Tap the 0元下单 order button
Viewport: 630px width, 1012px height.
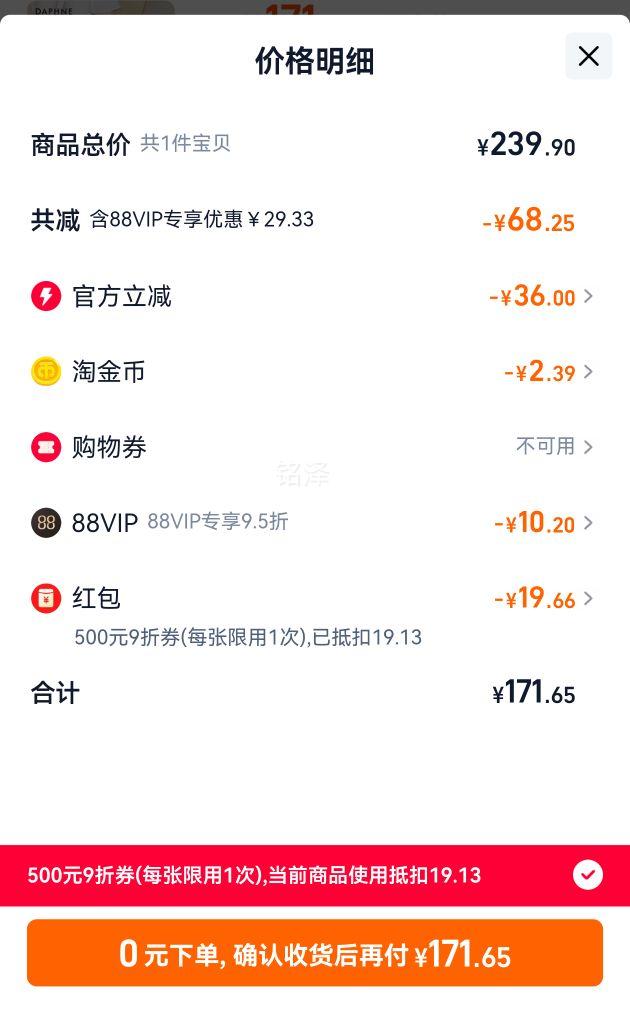point(315,953)
